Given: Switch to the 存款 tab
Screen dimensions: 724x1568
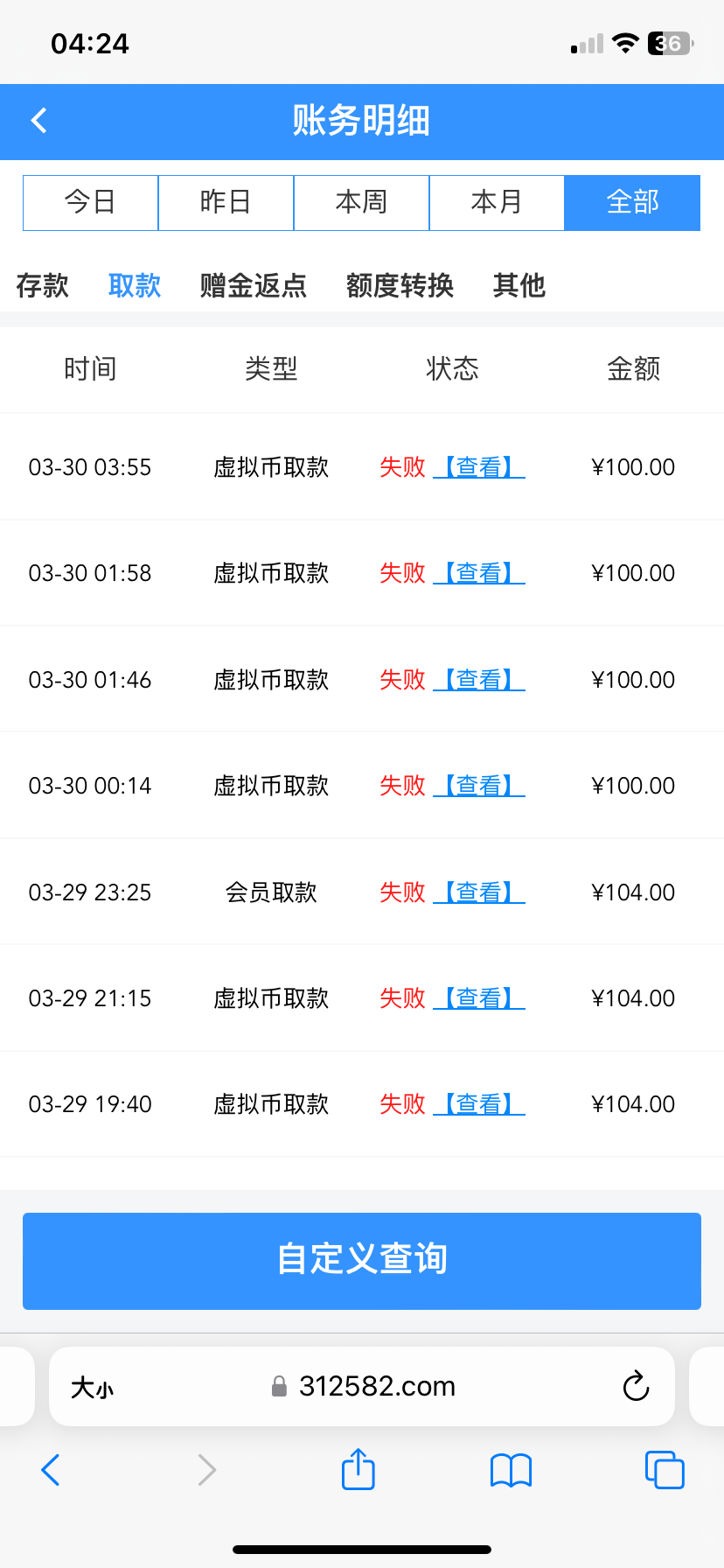Looking at the screenshot, I should pyautogui.click(x=42, y=285).
